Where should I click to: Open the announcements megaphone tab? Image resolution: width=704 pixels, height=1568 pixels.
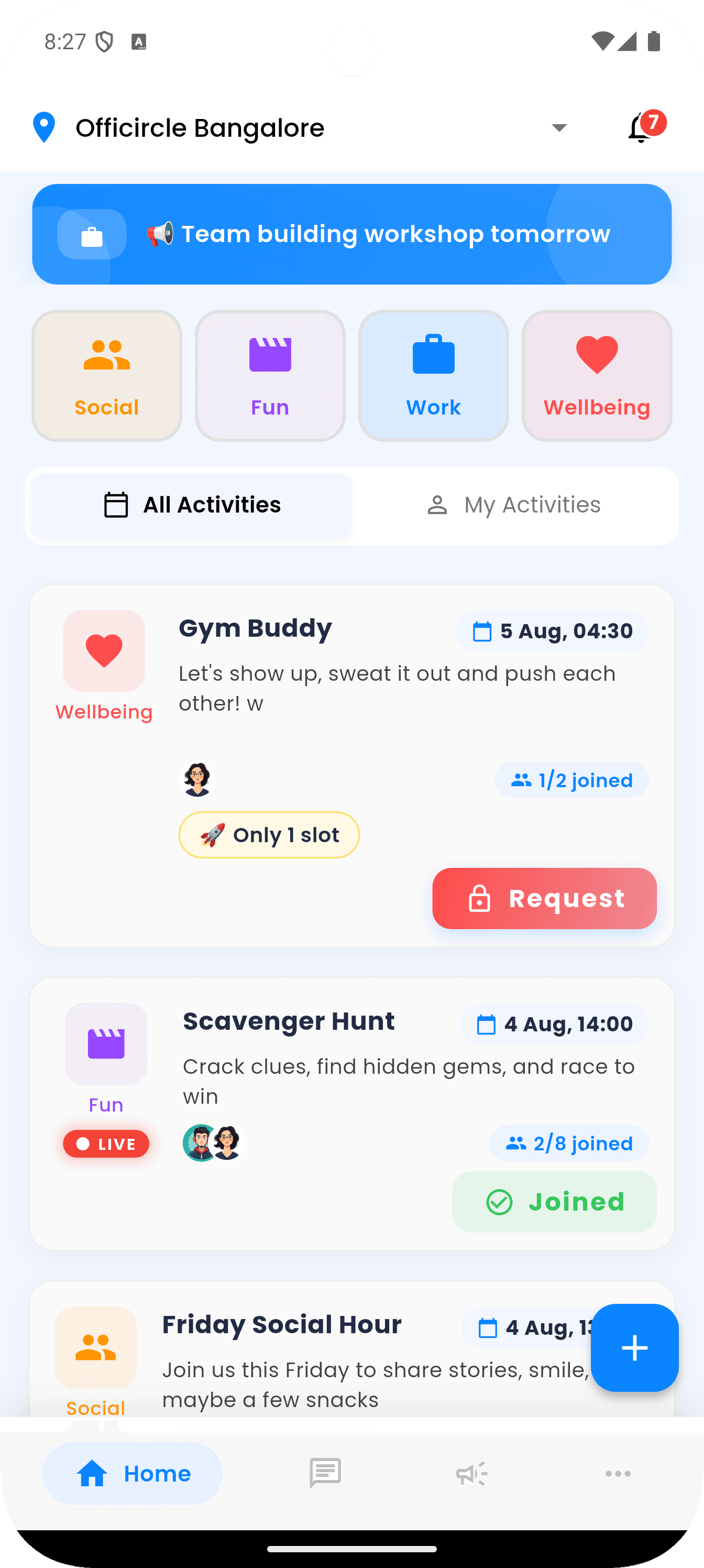[x=471, y=1474]
